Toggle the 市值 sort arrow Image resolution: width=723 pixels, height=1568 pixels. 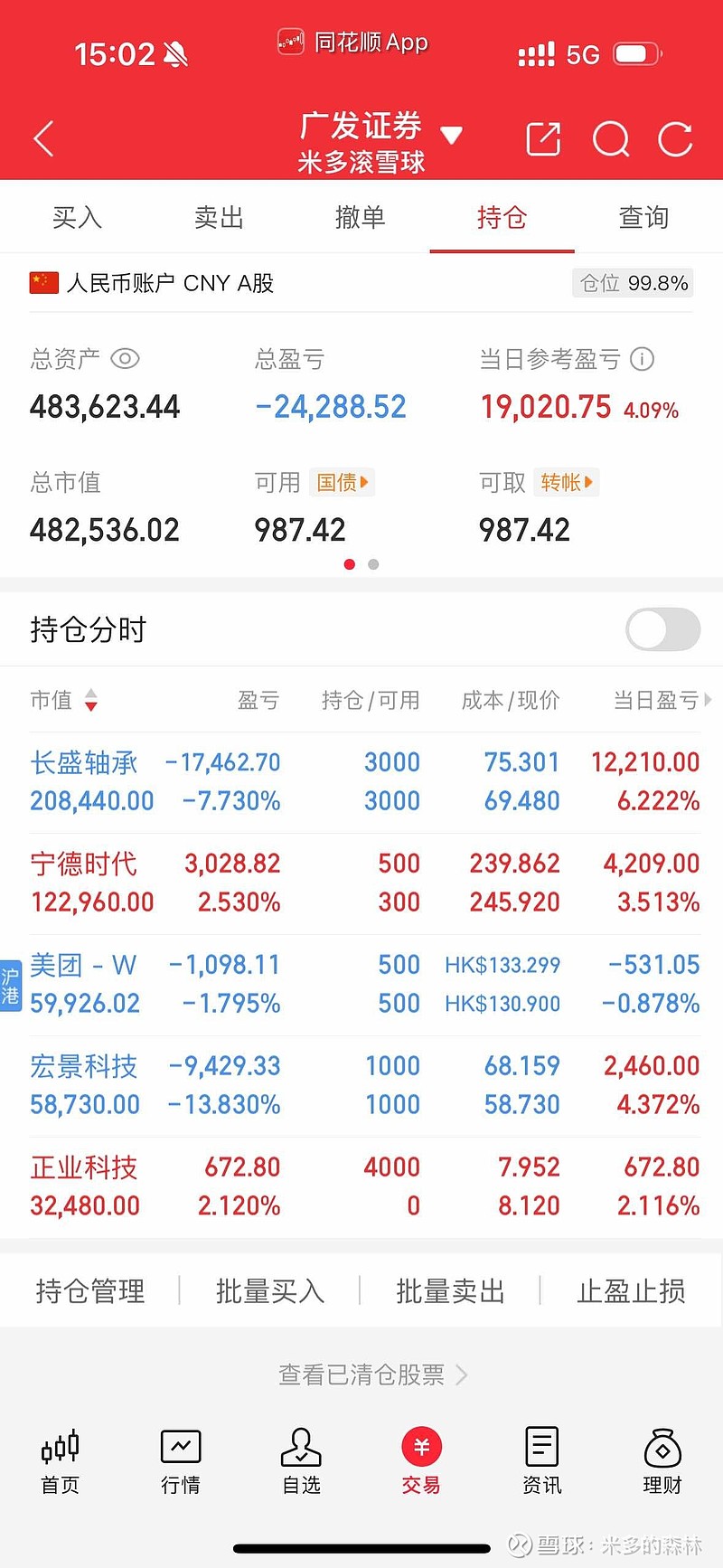point(90,700)
